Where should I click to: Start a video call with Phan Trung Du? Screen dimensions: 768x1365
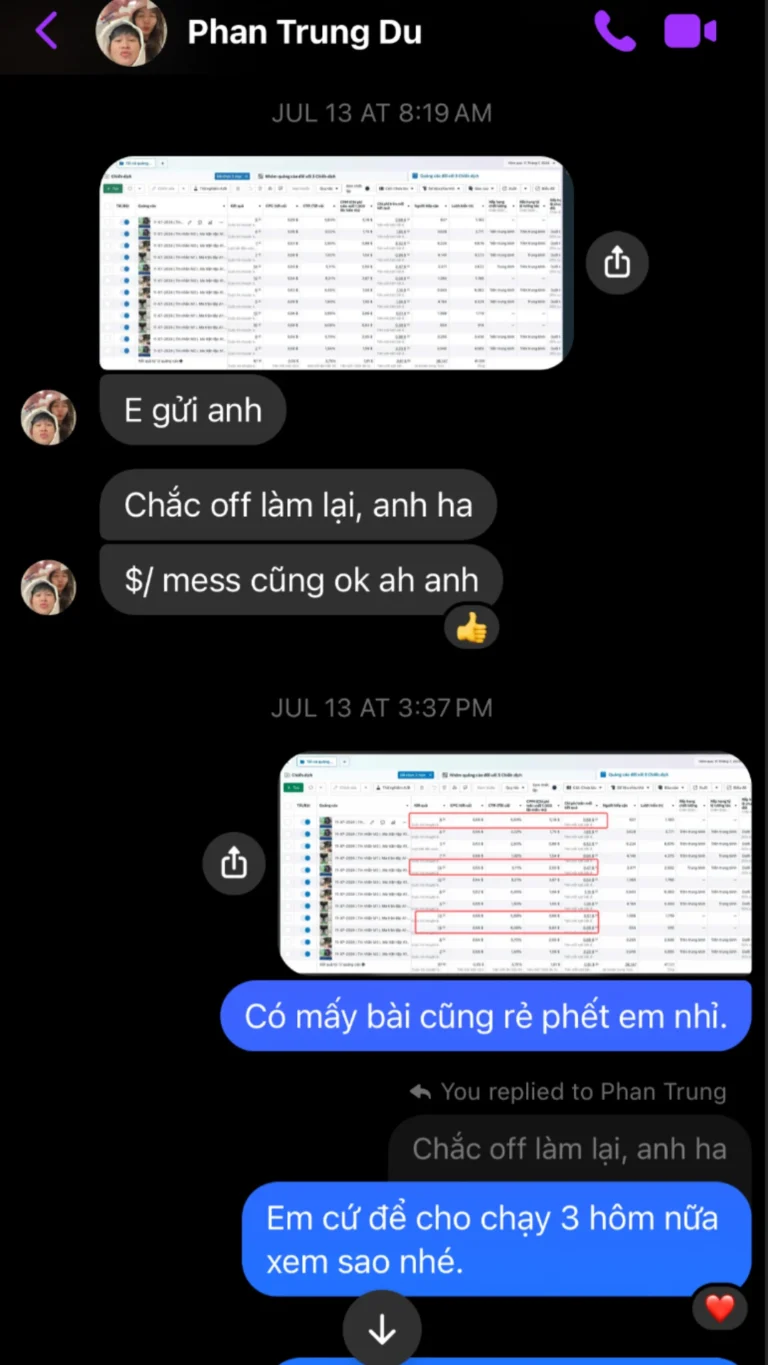(690, 31)
